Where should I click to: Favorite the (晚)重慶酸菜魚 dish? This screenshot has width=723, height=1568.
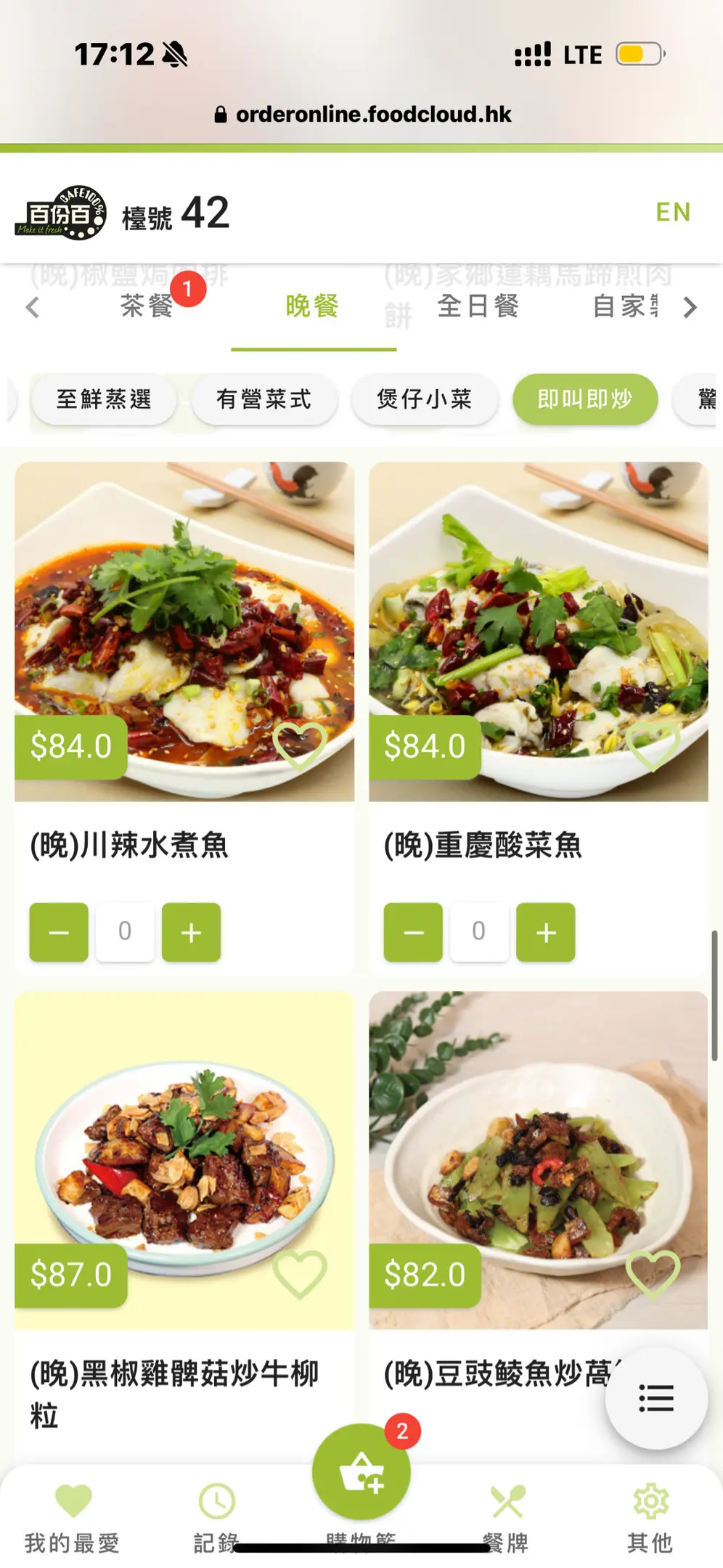pyautogui.click(x=653, y=746)
